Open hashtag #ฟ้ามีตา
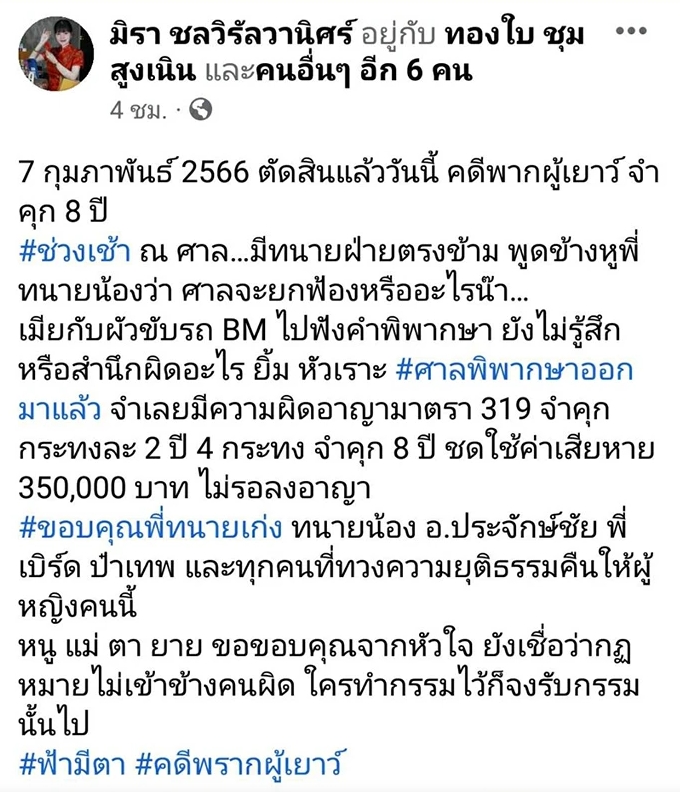Screen dimensions: 680x792 (x=71, y=761)
